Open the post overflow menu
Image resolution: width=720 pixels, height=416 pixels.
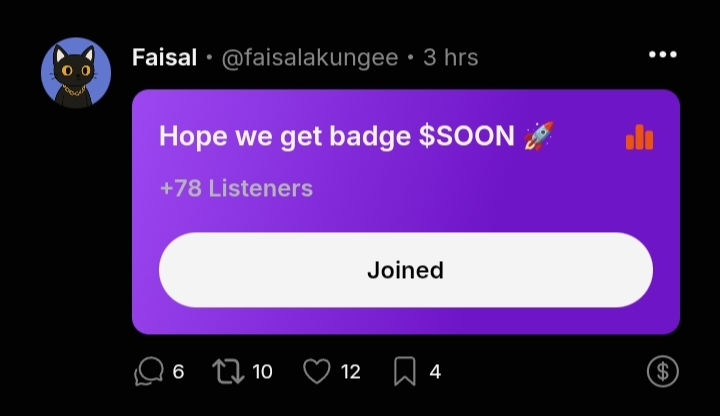point(662,55)
